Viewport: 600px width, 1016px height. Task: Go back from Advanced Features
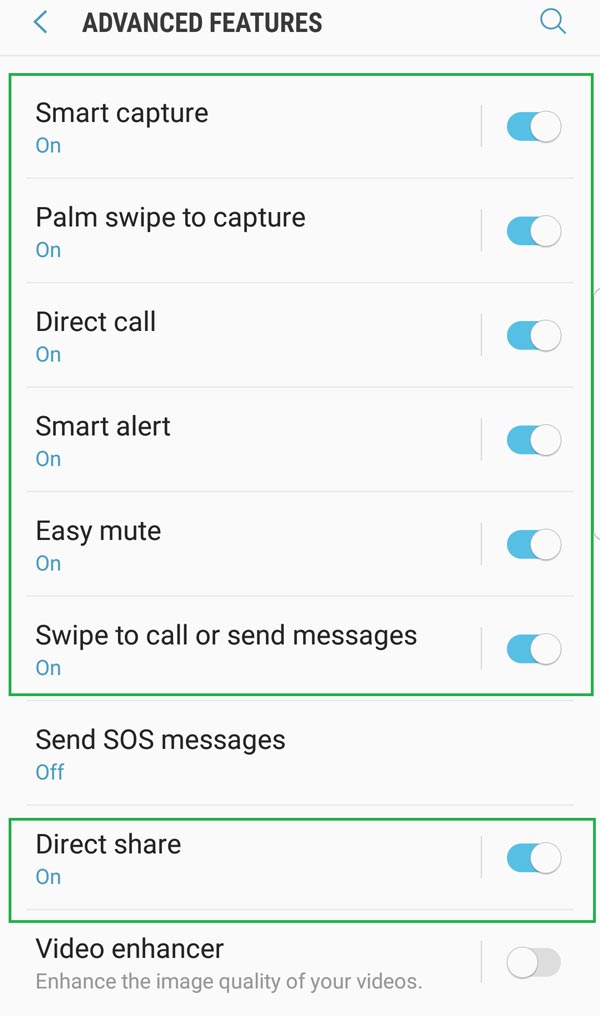click(x=40, y=22)
